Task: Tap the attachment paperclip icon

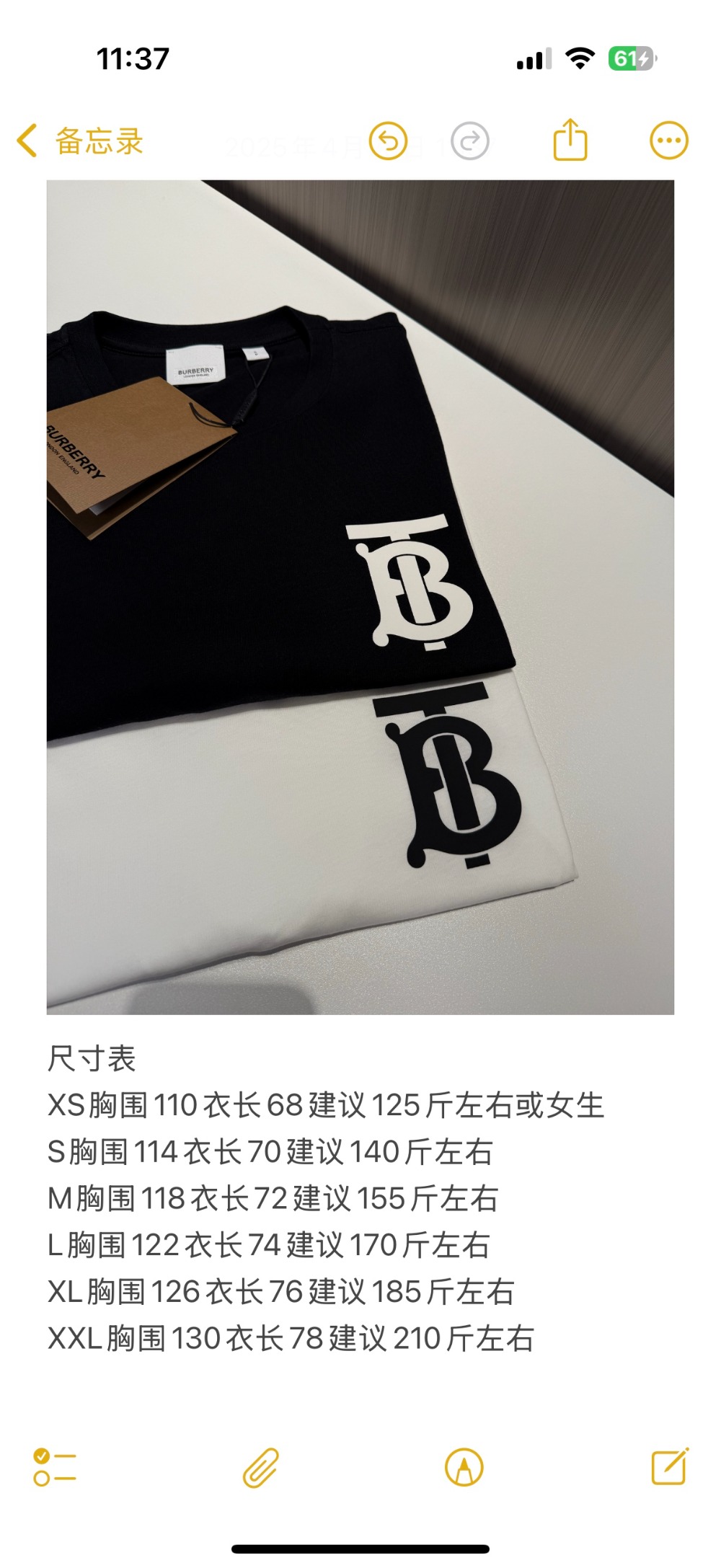Action: click(261, 1468)
